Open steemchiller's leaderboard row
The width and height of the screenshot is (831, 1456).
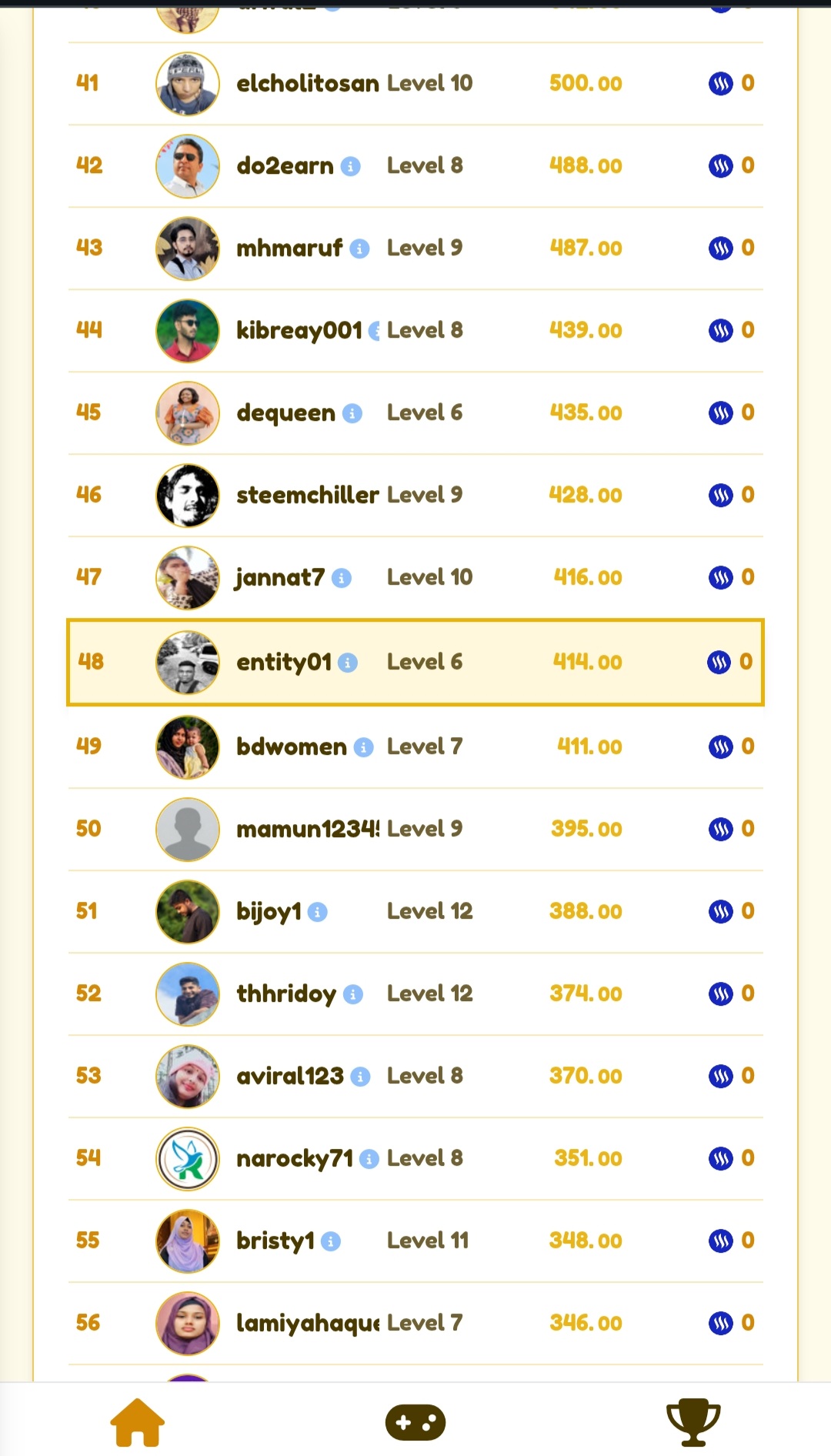pyautogui.click(x=415, y=495)
